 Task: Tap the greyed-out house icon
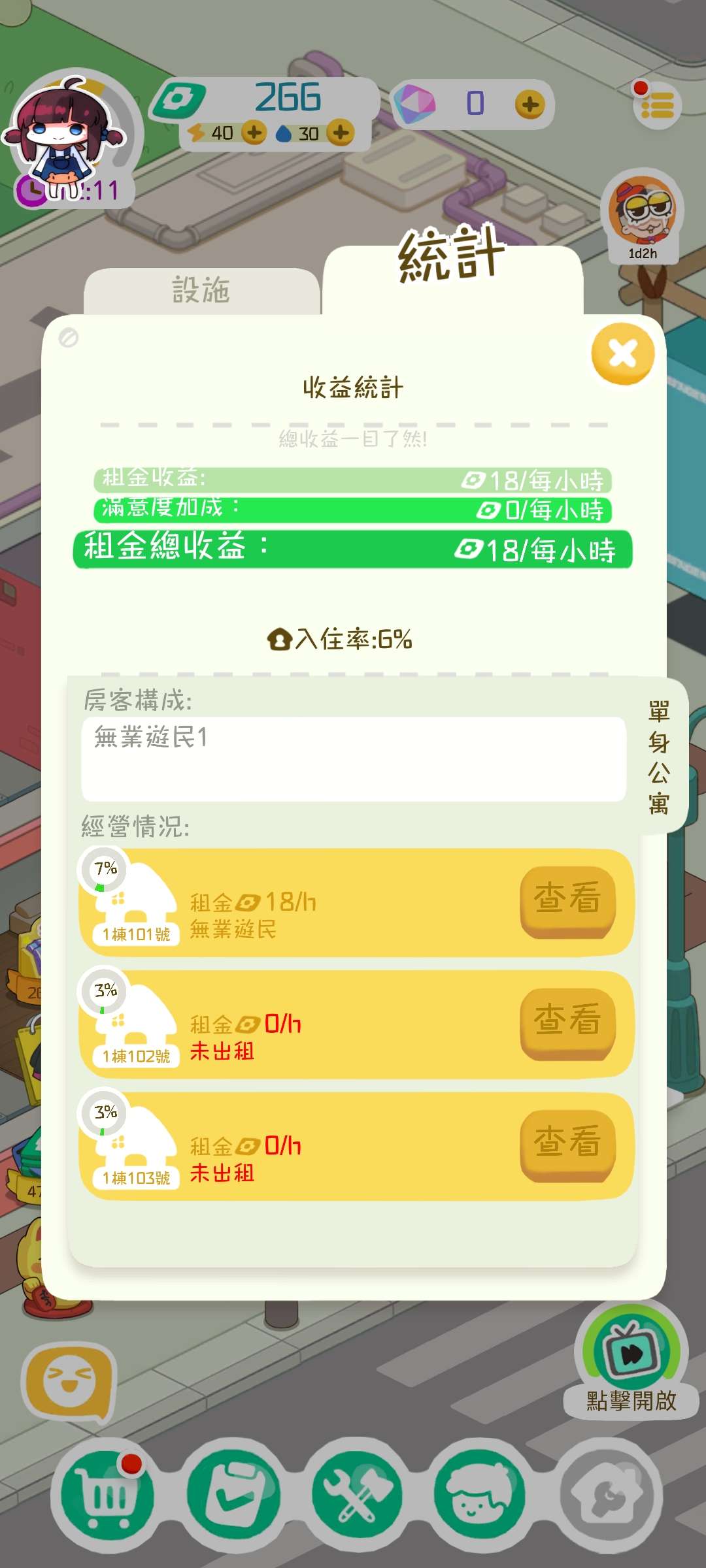(609, 1495)
